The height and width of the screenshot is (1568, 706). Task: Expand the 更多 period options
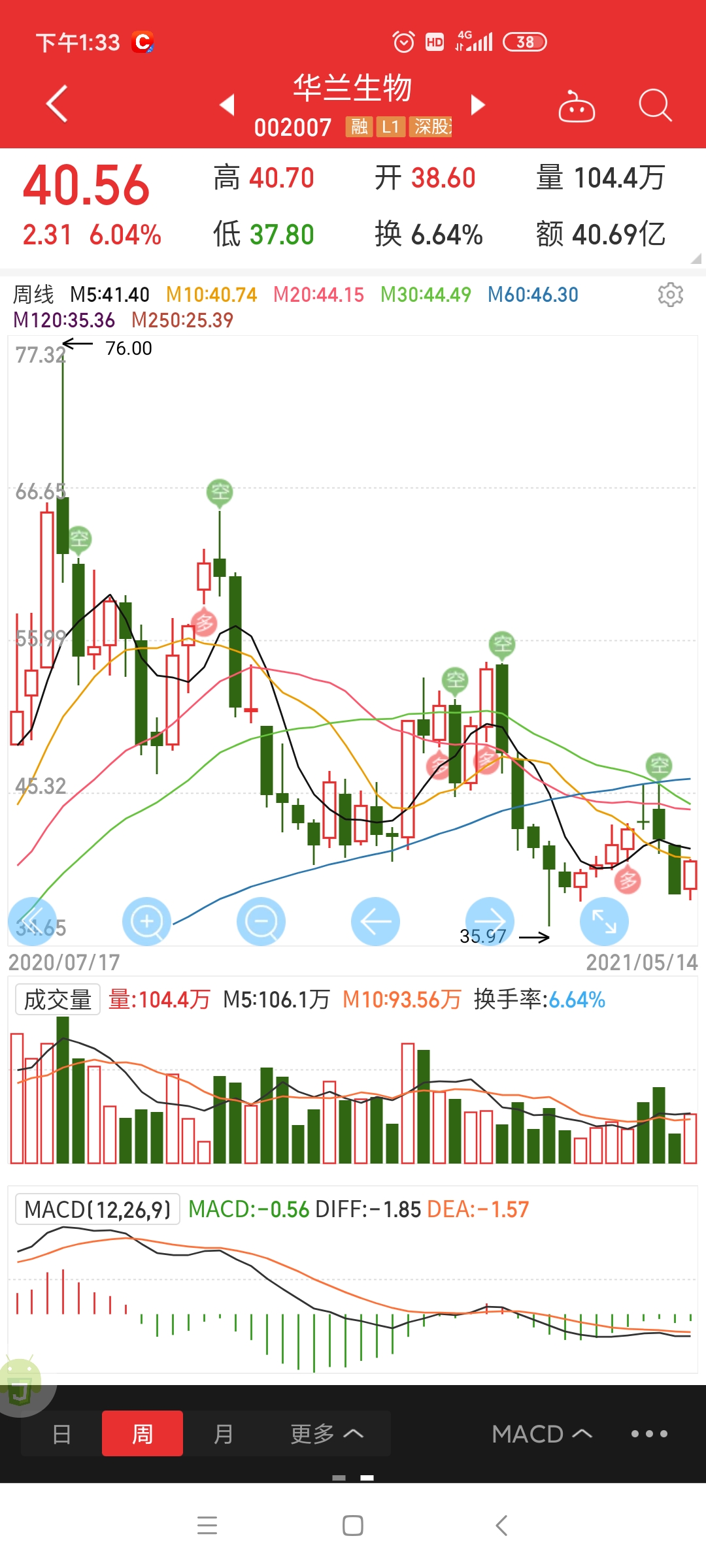[x=326, y=1434]
